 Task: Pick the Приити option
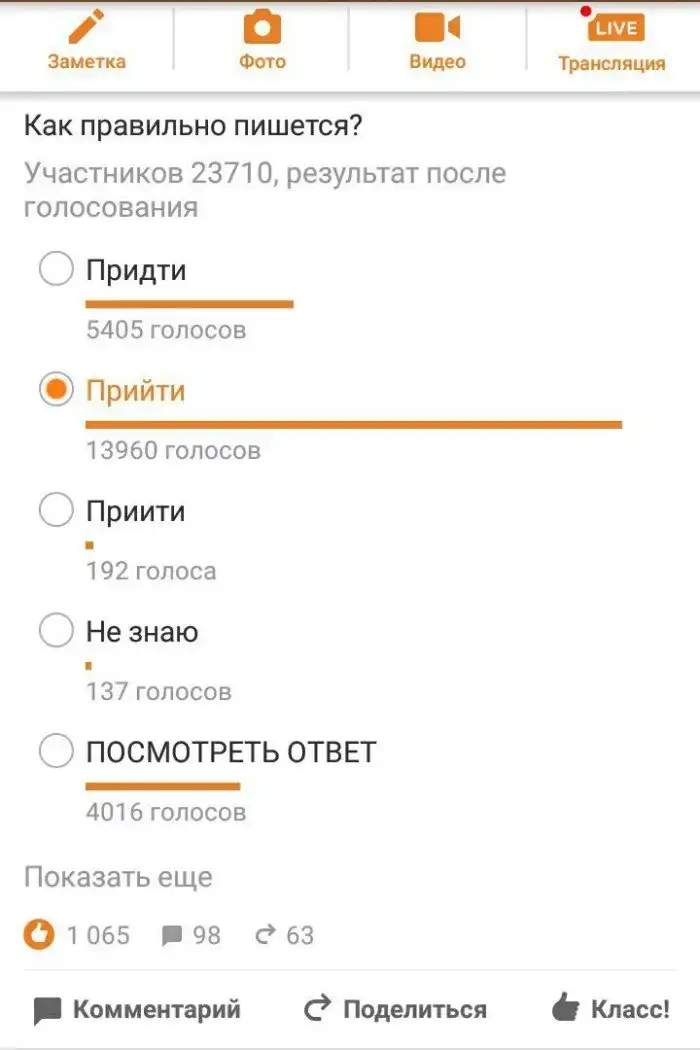[x=56, y=511]
